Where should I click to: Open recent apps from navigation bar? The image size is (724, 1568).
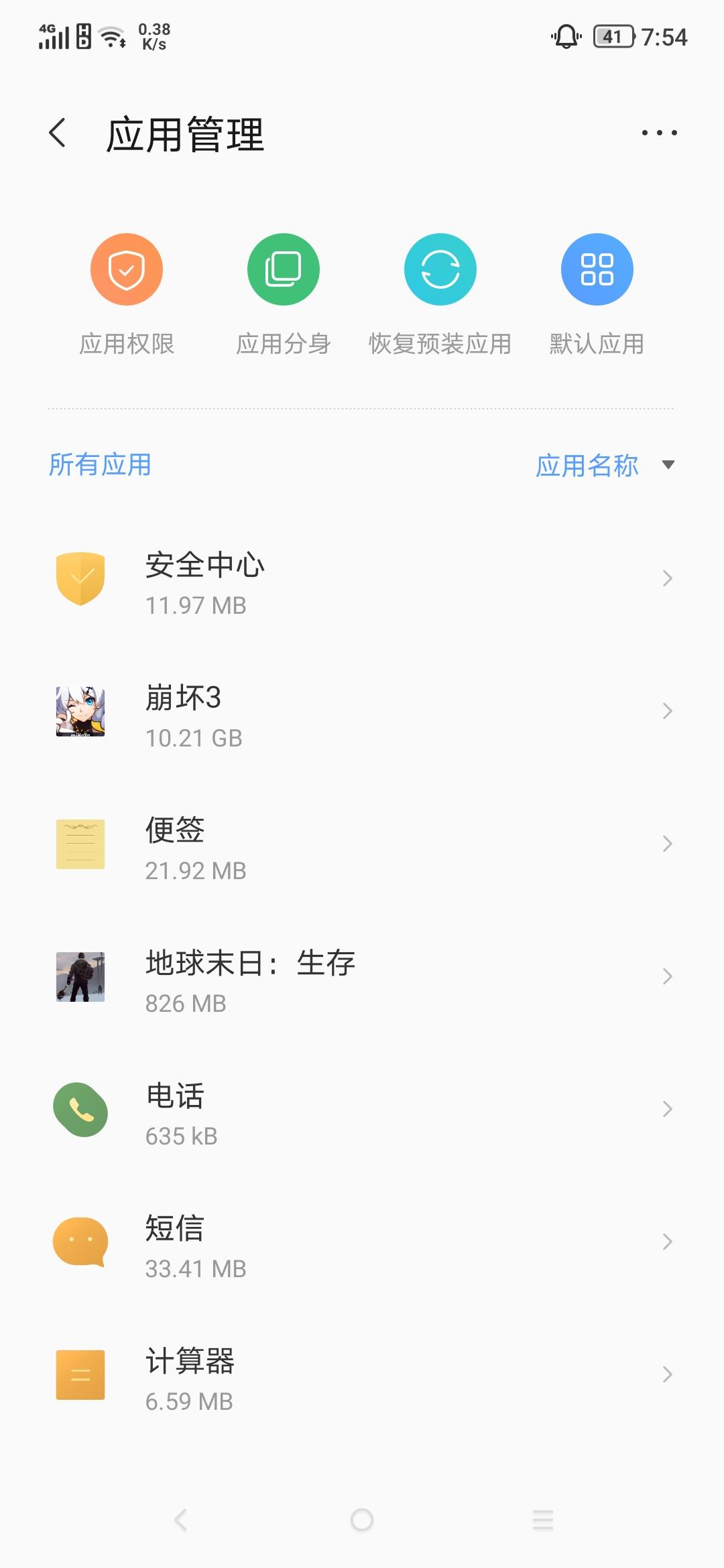542,1520
